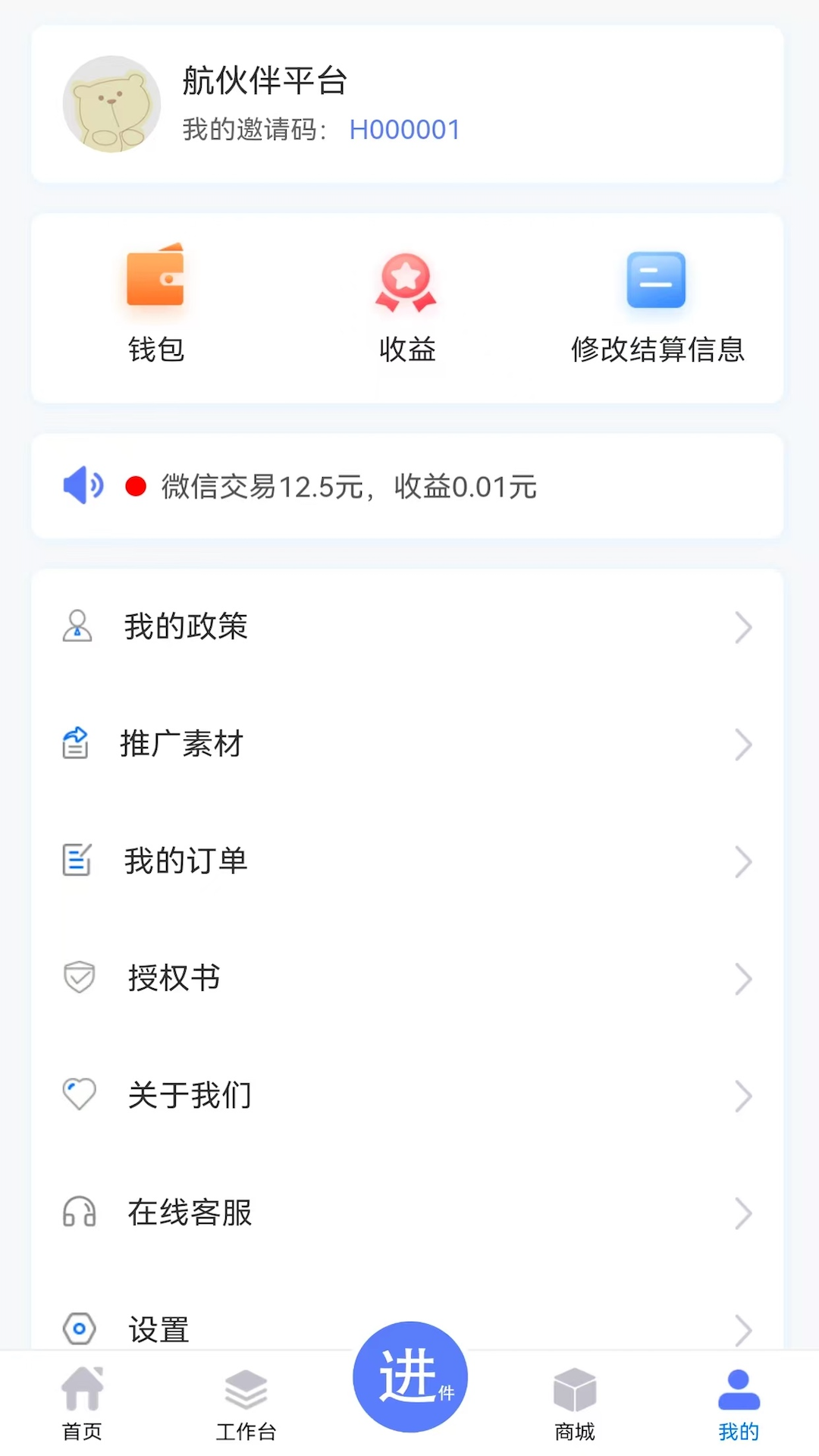Expand 我的政策 via its chevron
Viewport: 819px width, 1456px height.
[742, 626]
